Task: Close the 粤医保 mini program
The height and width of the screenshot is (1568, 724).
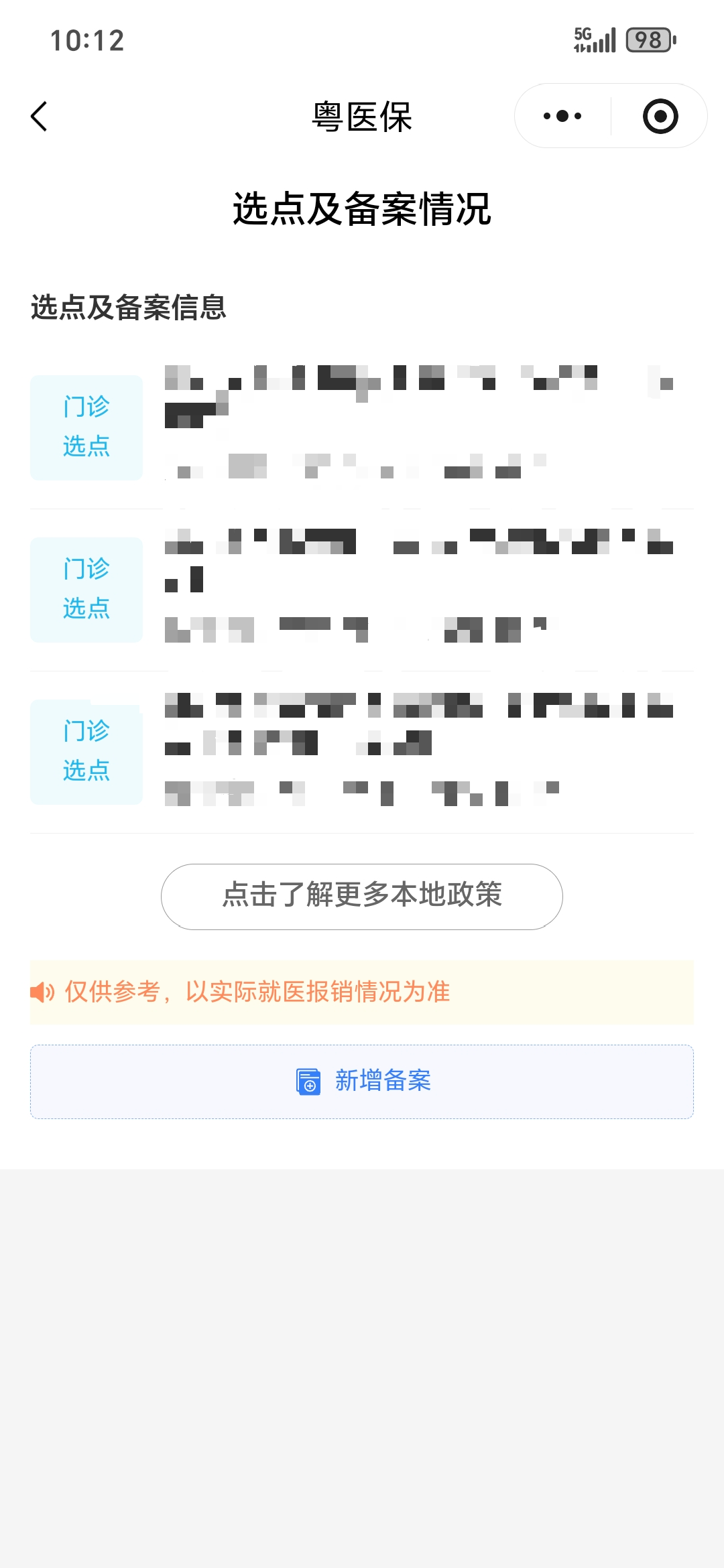Action: click(660, 116)
